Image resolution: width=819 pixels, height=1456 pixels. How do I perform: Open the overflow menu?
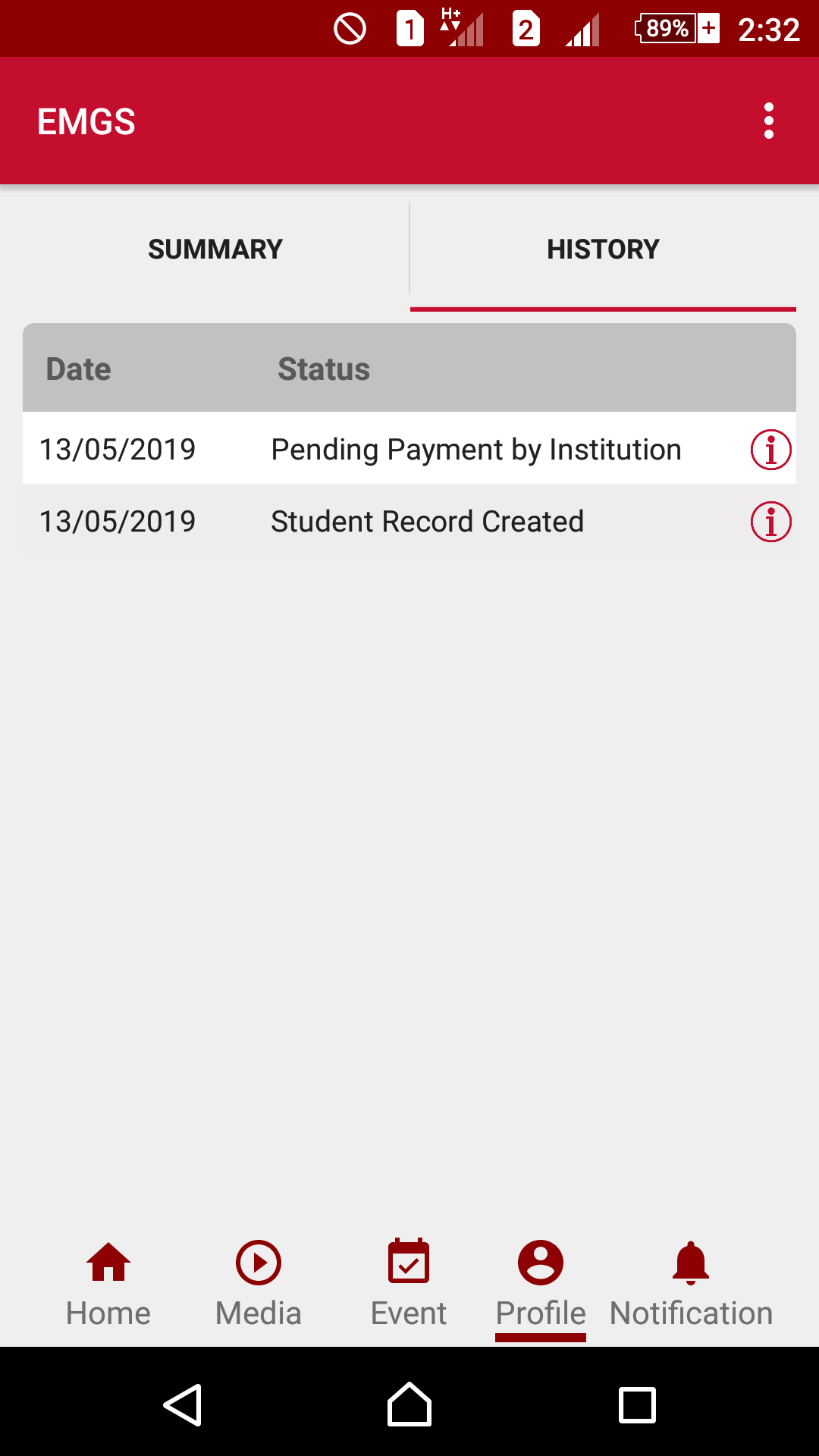pos(768,121)
